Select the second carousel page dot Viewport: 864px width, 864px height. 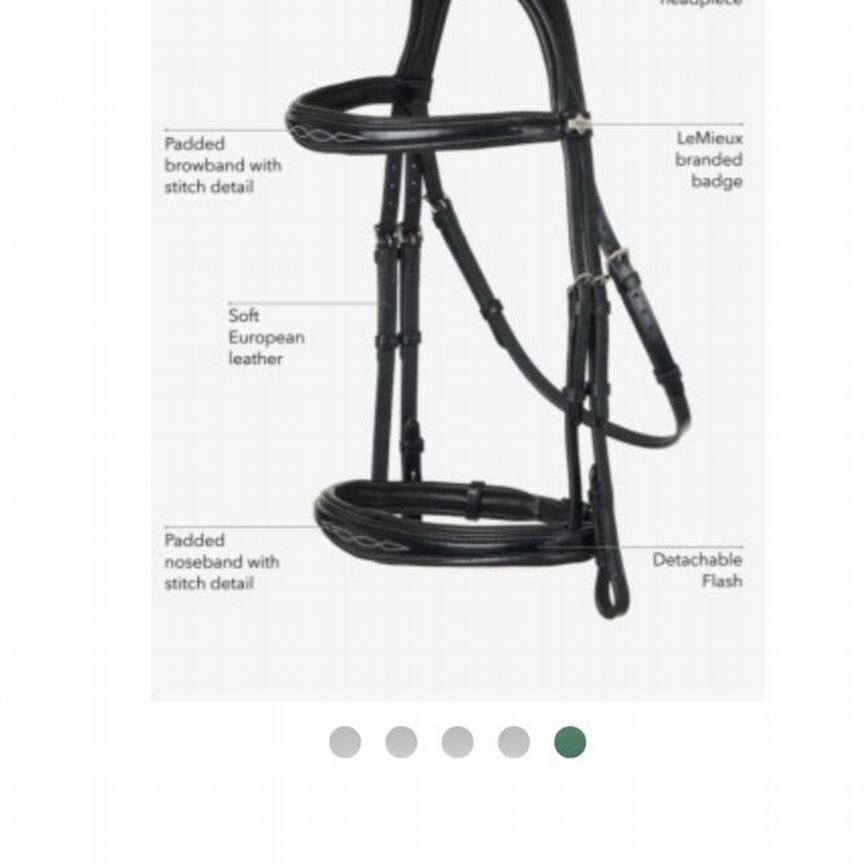point(401,742)
